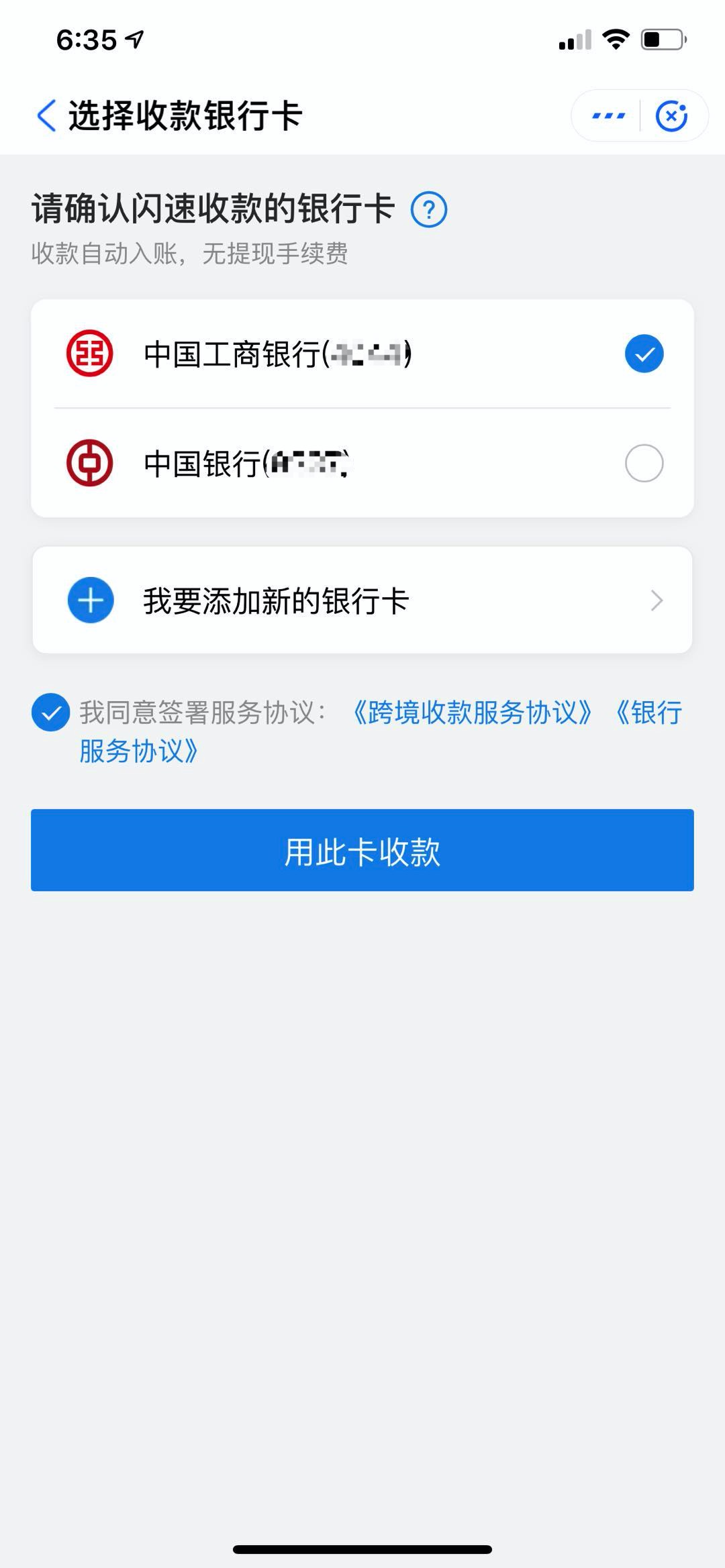This screenshot has width=725, height=1568.
Task: Open 我要添加新的银行卡
Action: pos(362,600)
